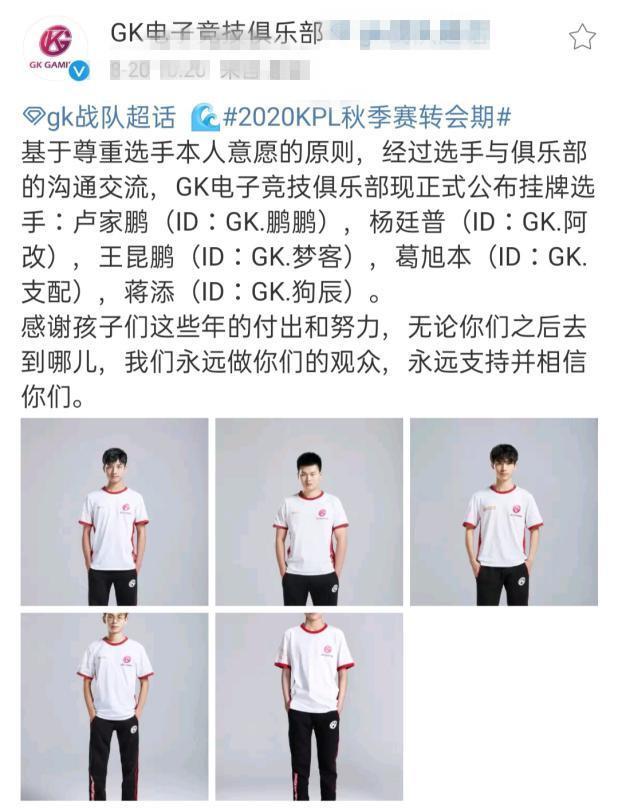Favorite this post with the star icon

(582, 38)
